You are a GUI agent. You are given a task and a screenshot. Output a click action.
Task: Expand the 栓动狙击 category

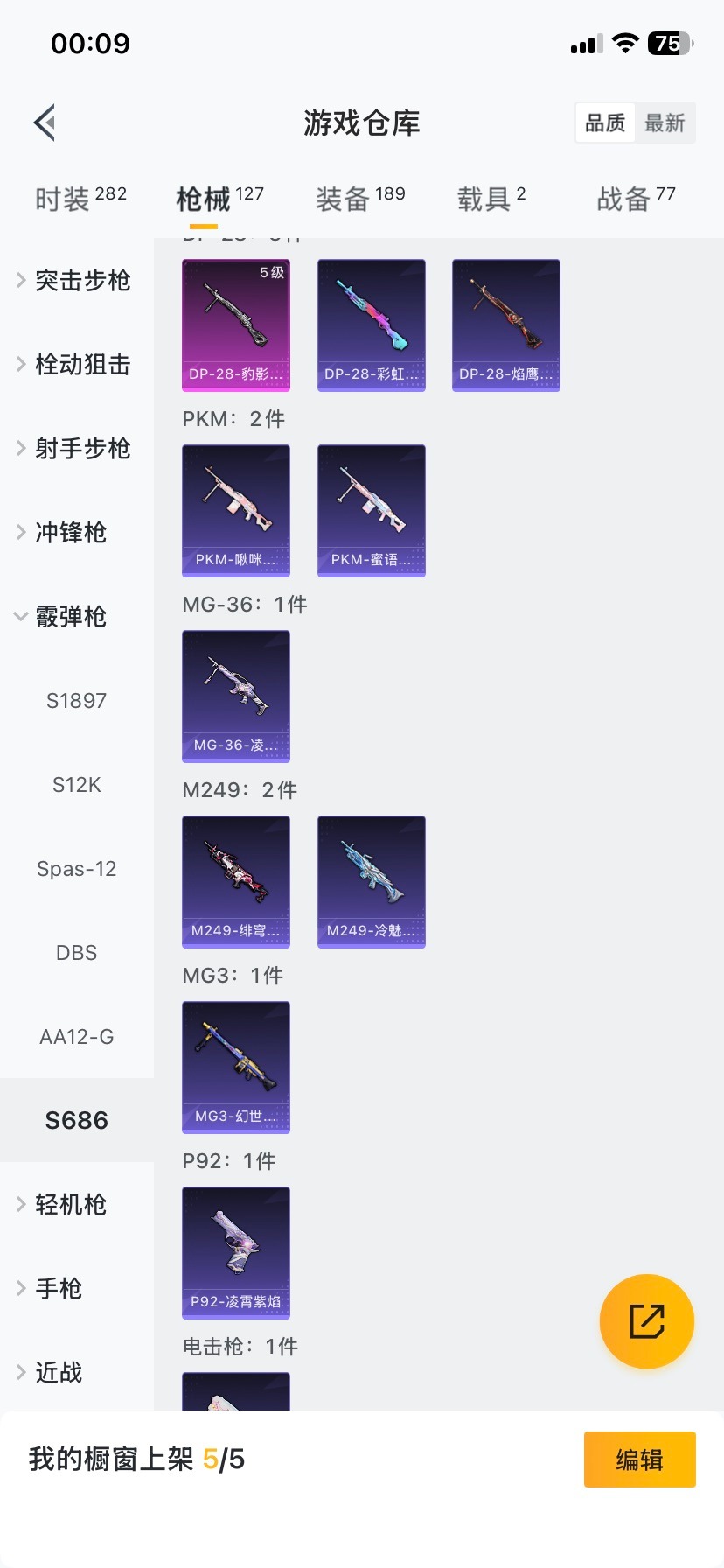[77, 364]
